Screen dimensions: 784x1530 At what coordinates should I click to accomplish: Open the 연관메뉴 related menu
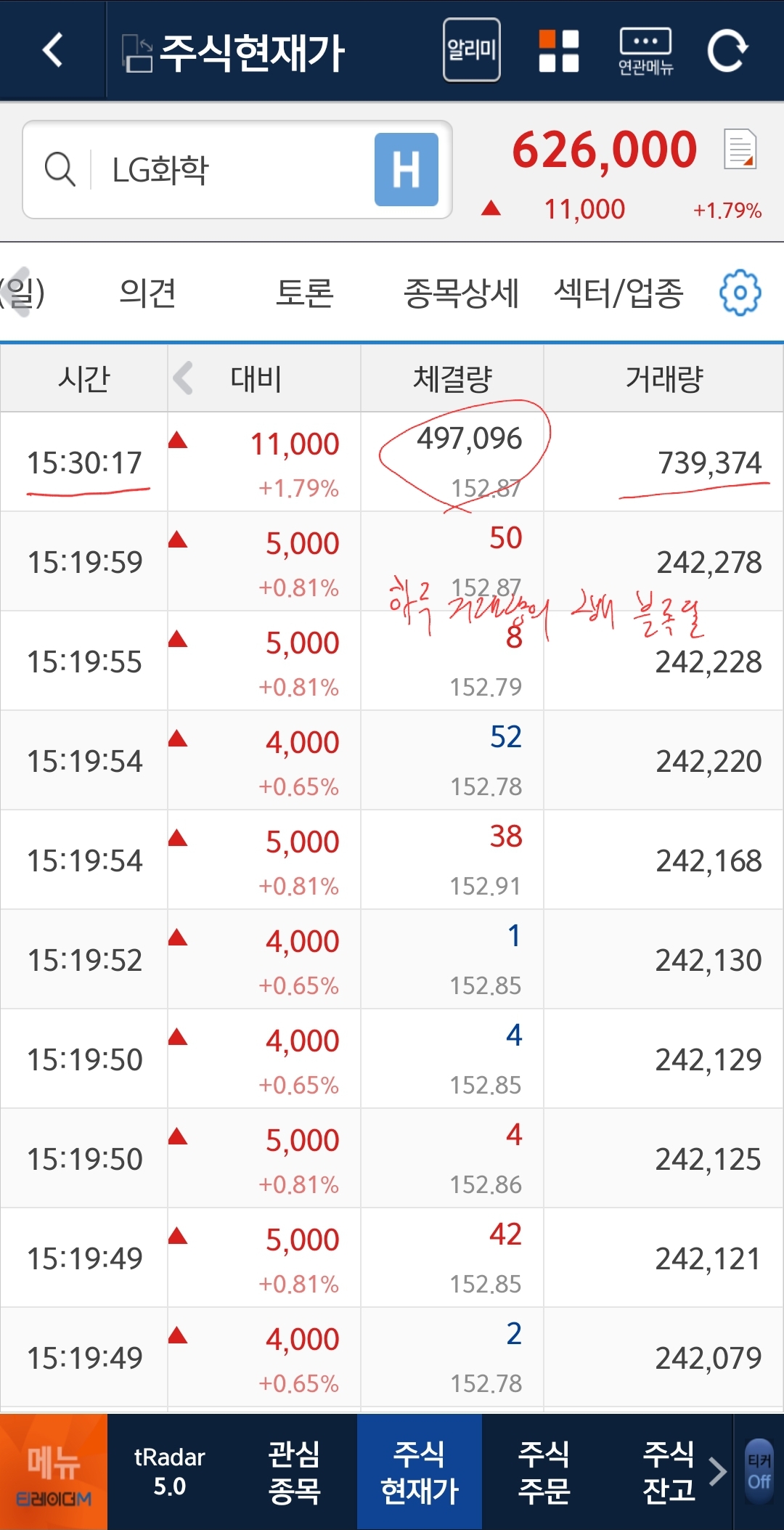[x=645, y=51]
